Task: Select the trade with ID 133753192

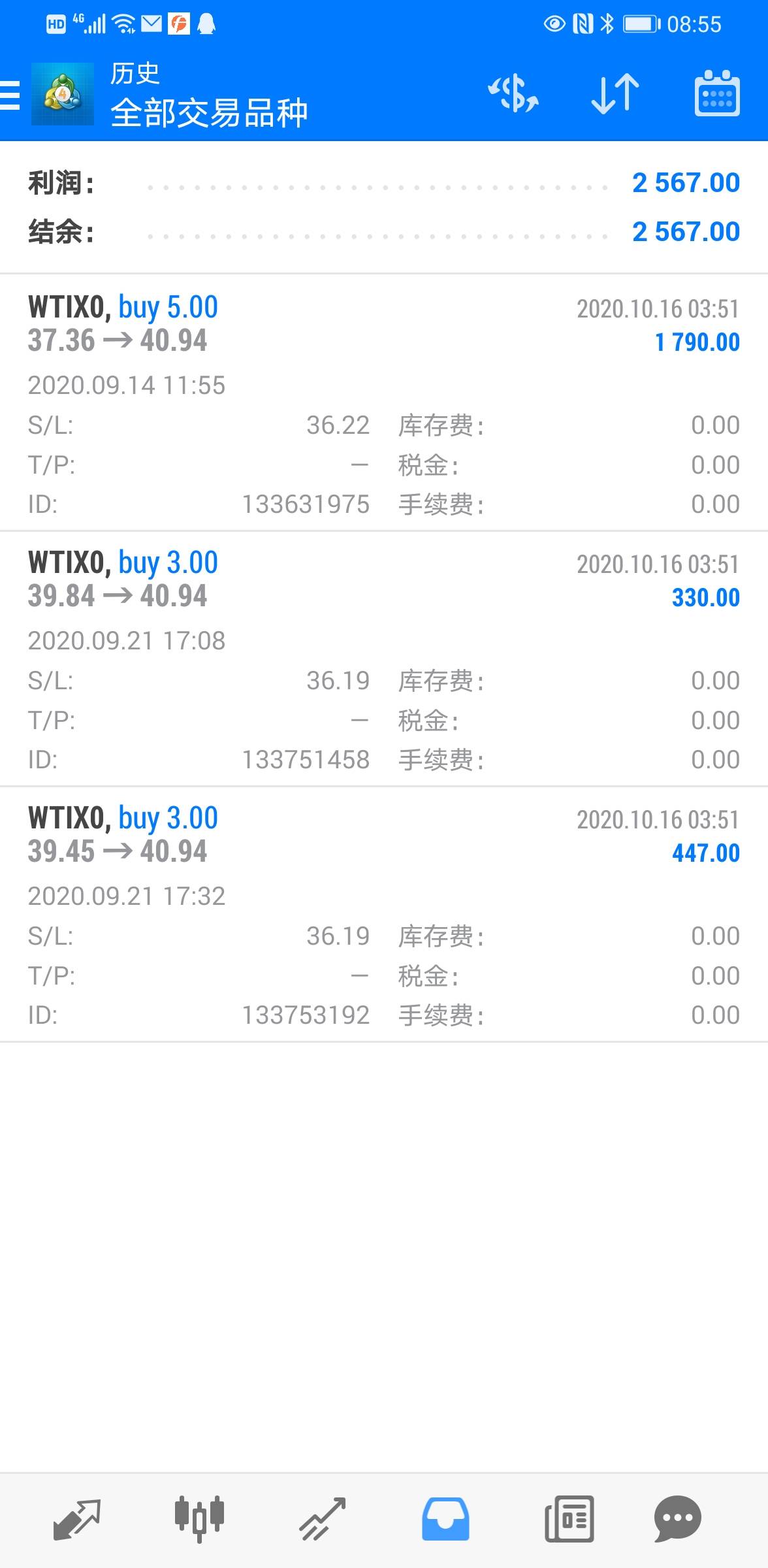Action: [384, 914]
